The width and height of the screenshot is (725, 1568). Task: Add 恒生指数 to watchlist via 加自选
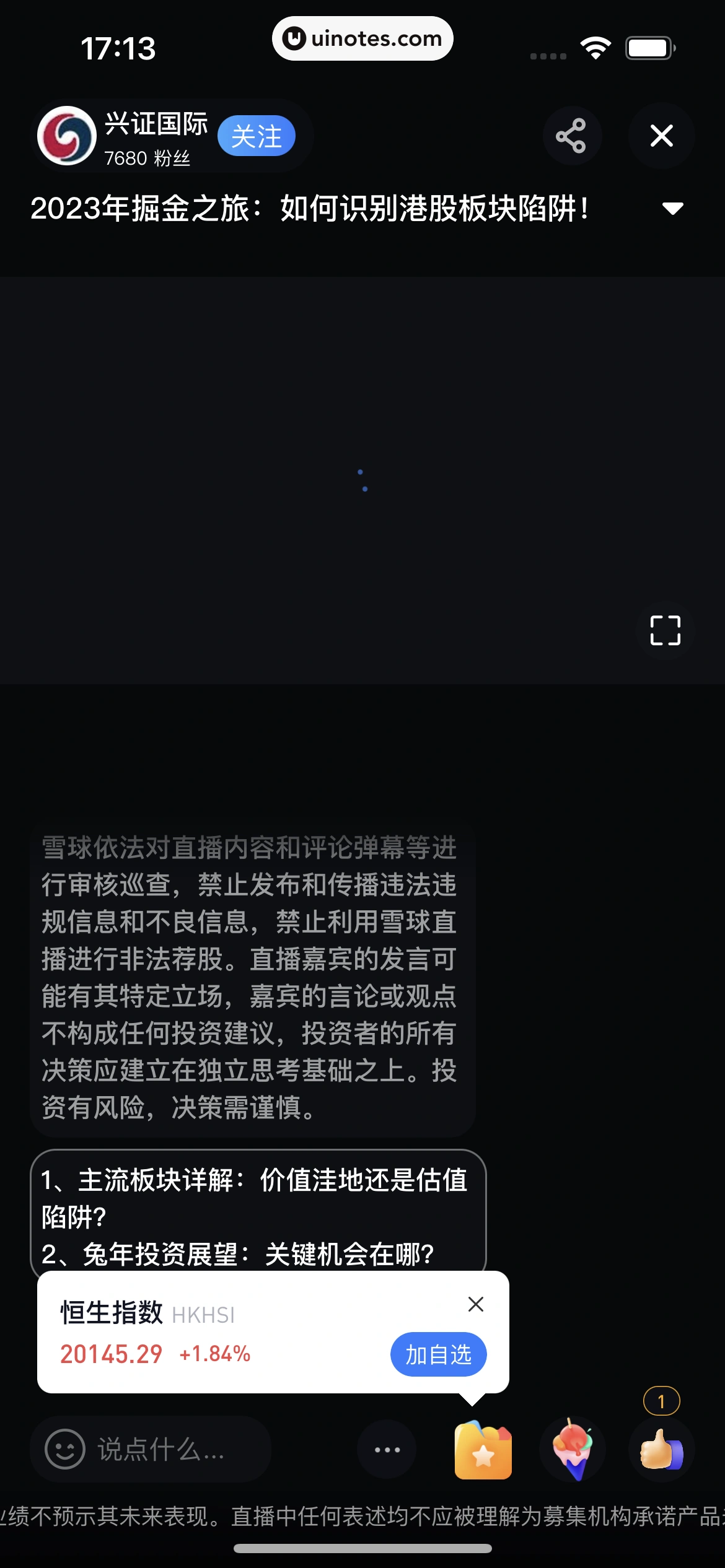(x=438, y=1354)
